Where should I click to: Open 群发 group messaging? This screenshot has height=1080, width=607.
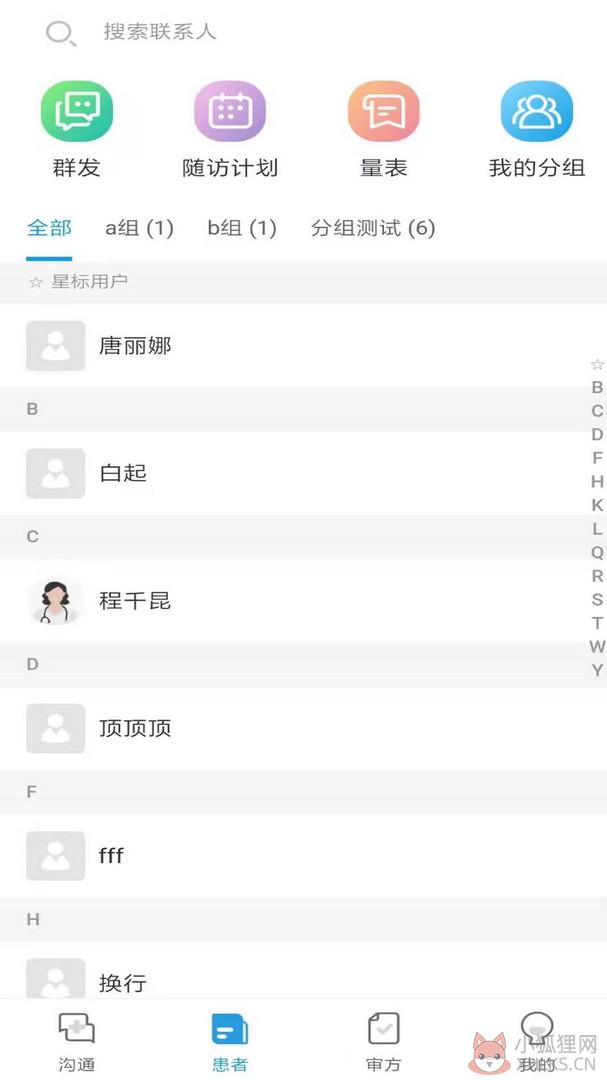(76, 129)
